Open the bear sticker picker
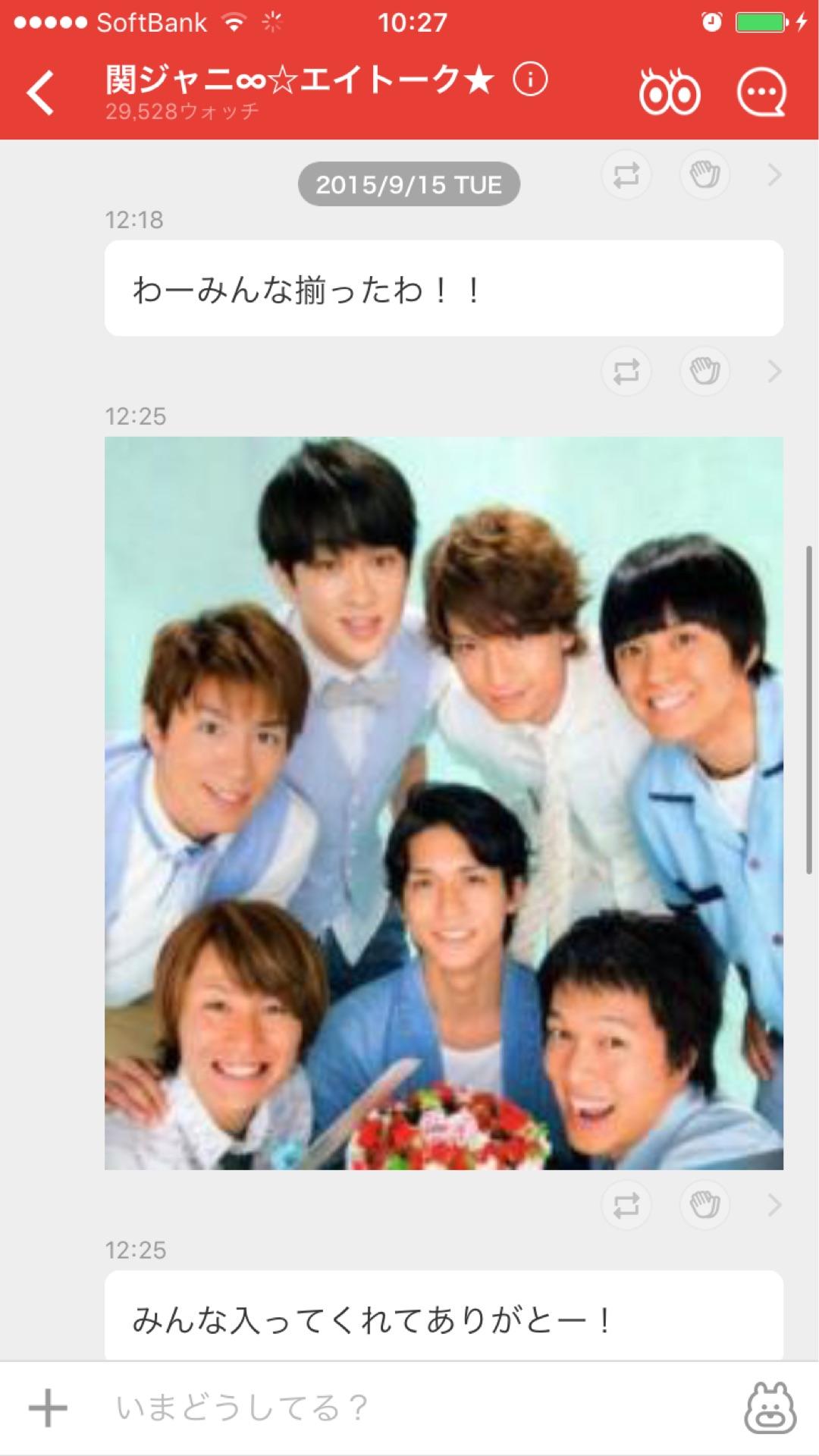The height and width of the screenshot is (1456, 819). [770, 1408]
